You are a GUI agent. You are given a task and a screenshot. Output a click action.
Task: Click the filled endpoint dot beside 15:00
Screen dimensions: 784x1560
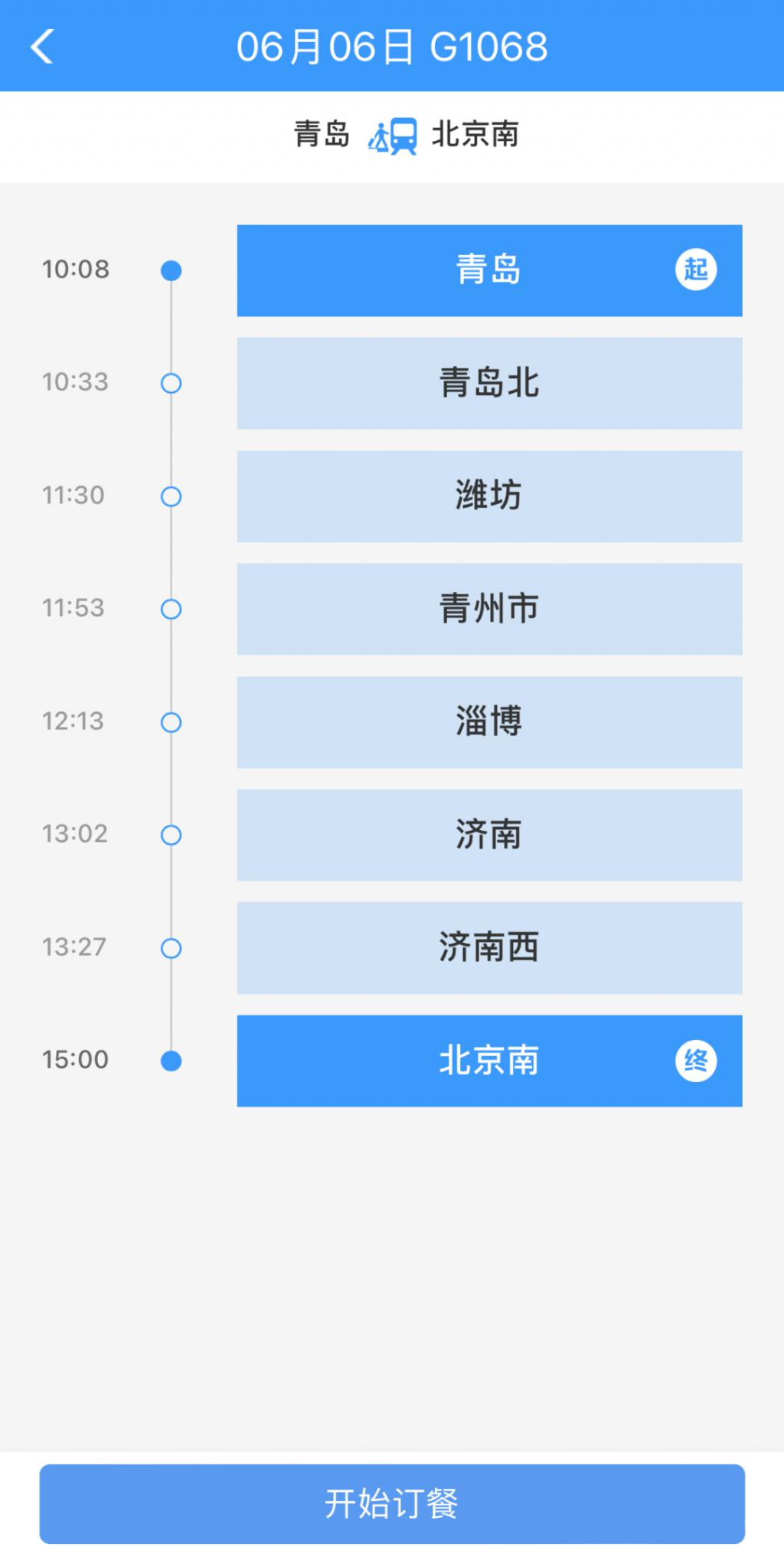[x=170, y=1061]
